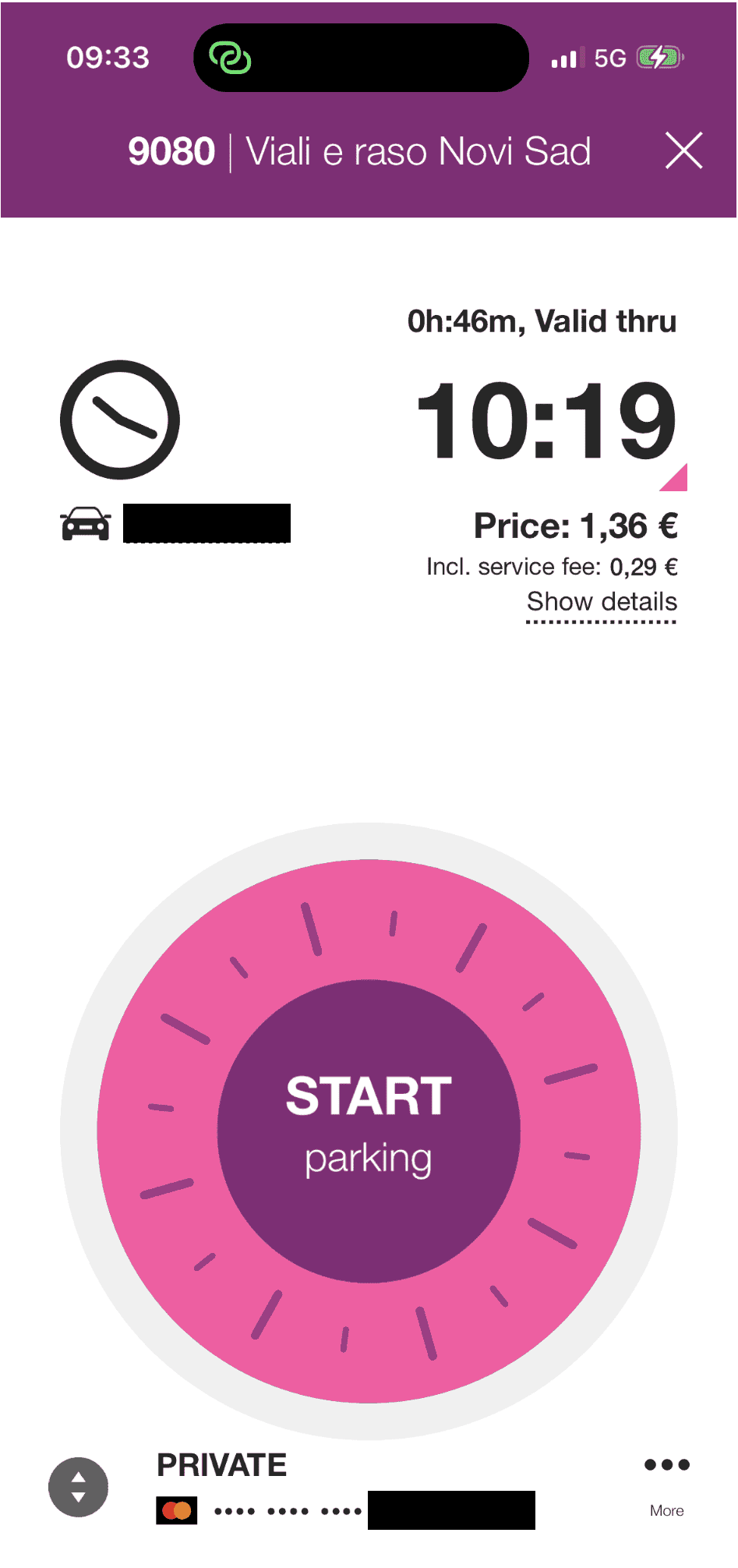Tap the clock icon beside the timer
Screen dimensions: 738x1568
(x=121, y=417)
